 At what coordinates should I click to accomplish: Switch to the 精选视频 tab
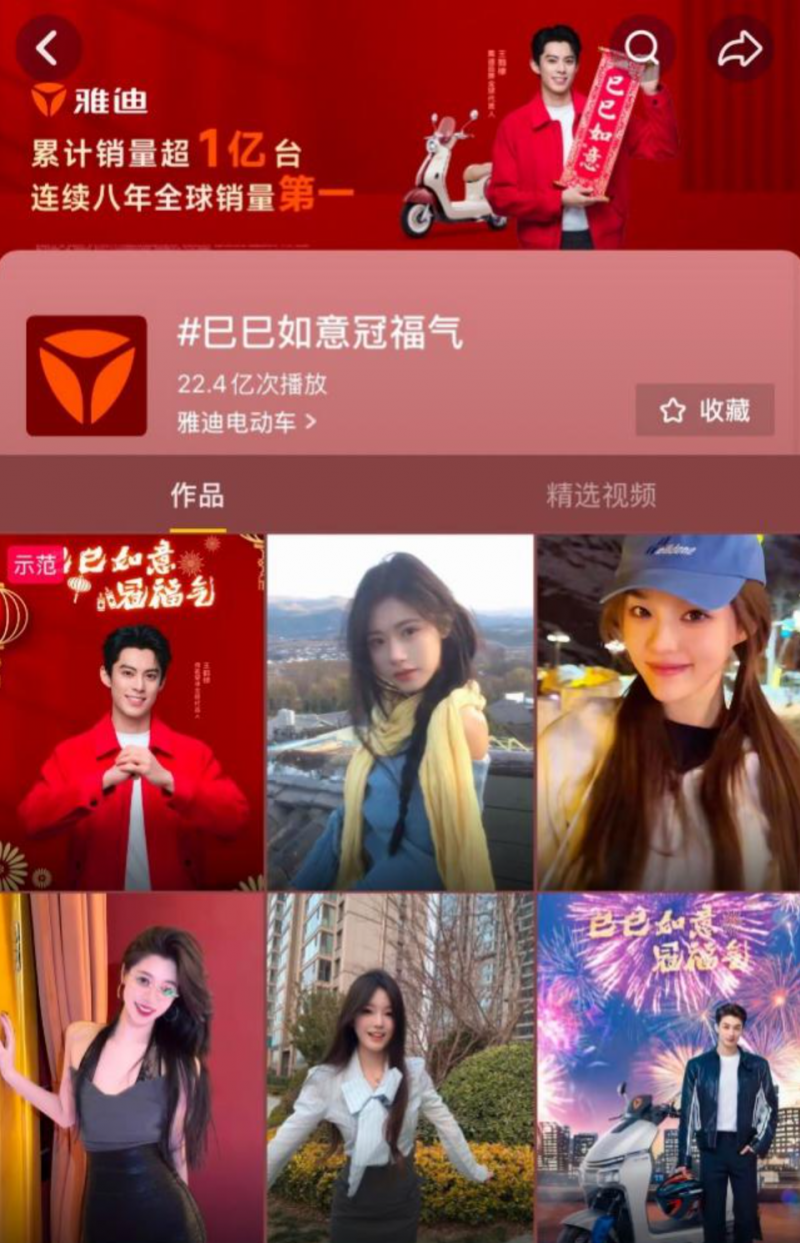tap(600, 495)
